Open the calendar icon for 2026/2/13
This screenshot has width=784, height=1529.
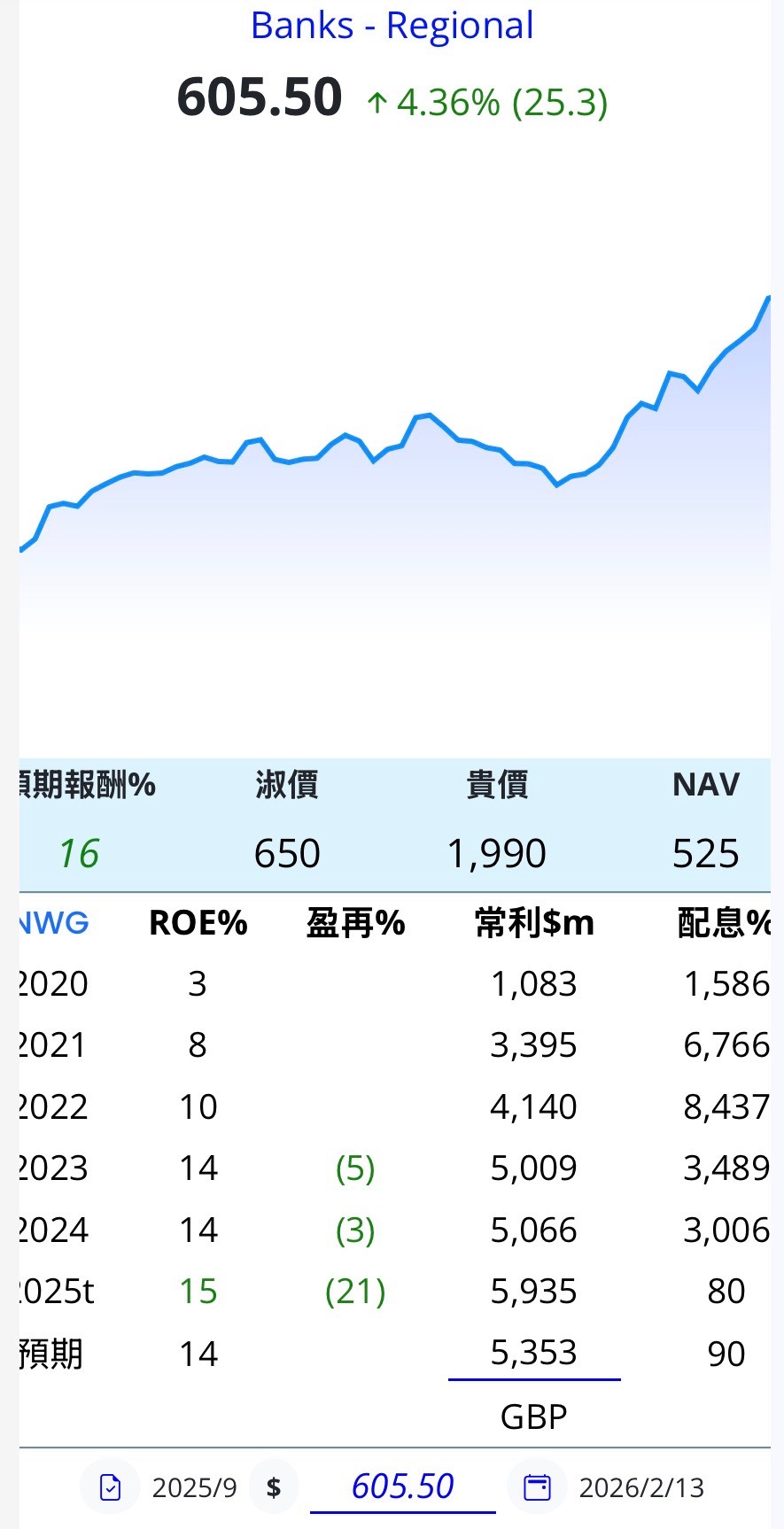(537, 1486)
